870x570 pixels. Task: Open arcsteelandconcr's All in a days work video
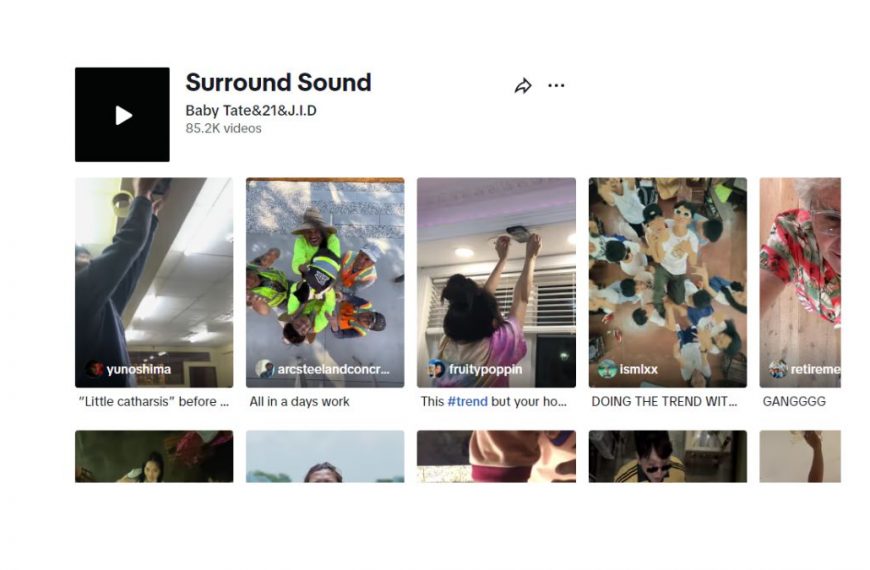pyautogui.click(x=325, y=282)
